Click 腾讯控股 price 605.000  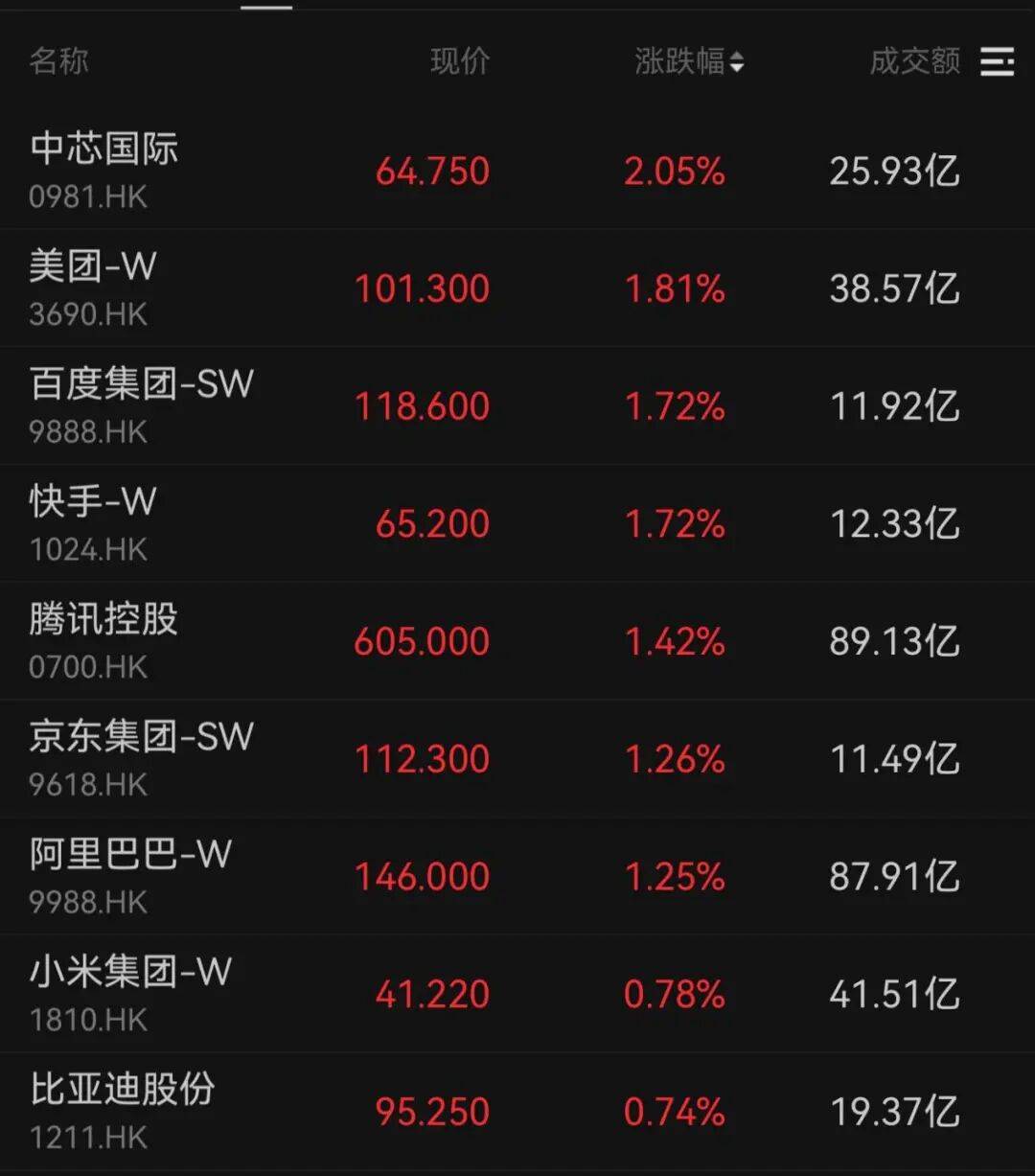click(422, 640)
